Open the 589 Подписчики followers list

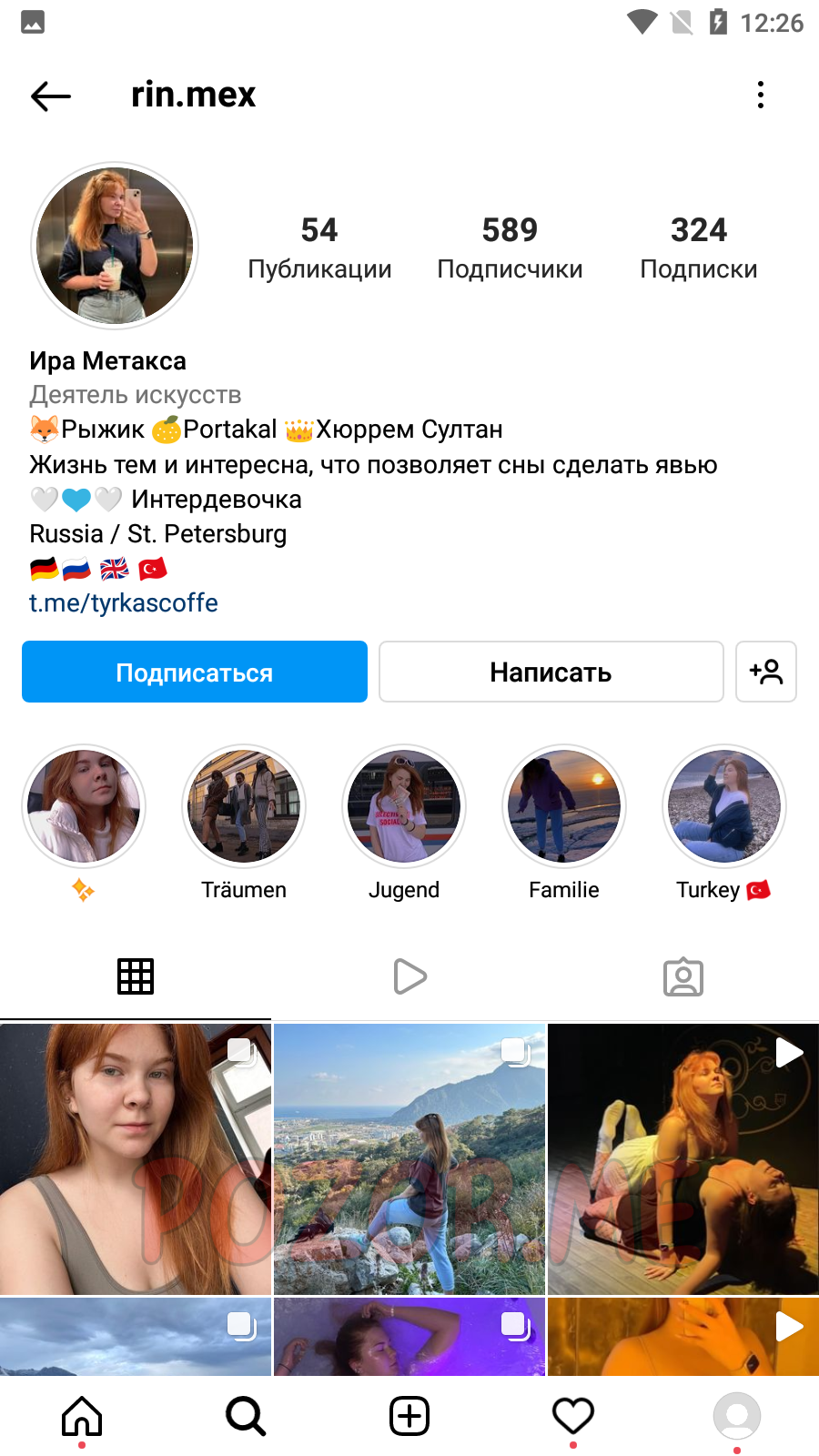click(510, 248)
